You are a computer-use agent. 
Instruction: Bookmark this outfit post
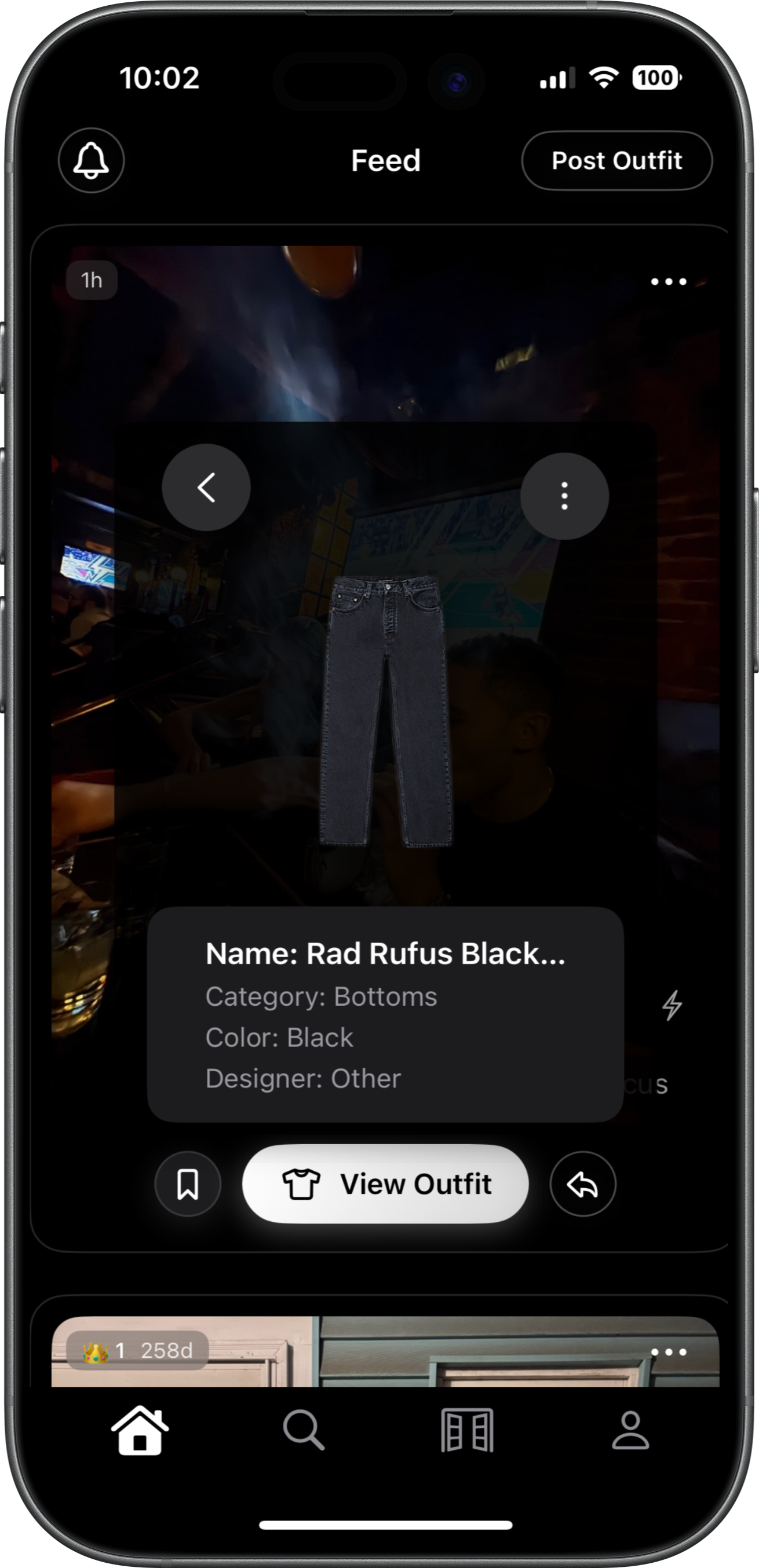pyautogui.click(x=188, y=1184)
